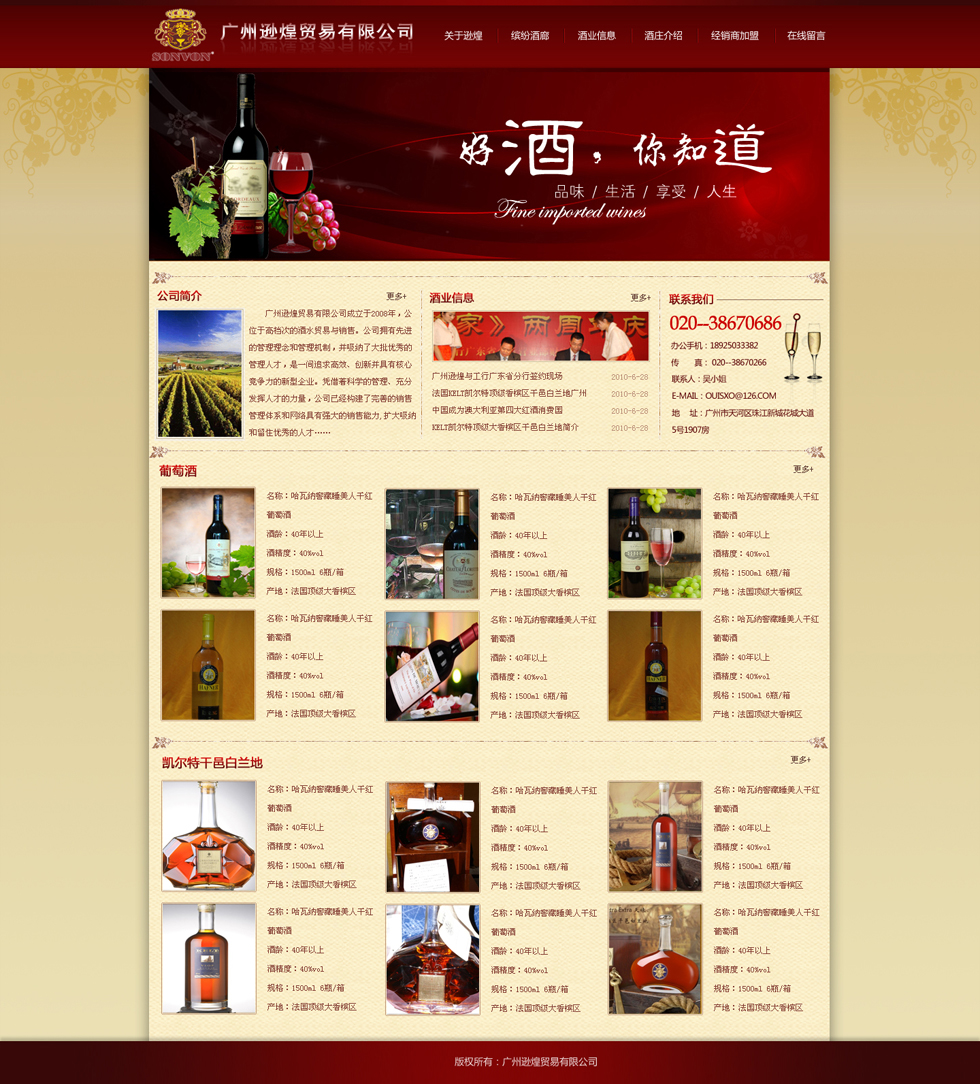View more under 凯尔特干邑白兰地
The height and width of the screenshot is (1084, 980).
pos(800,760)
